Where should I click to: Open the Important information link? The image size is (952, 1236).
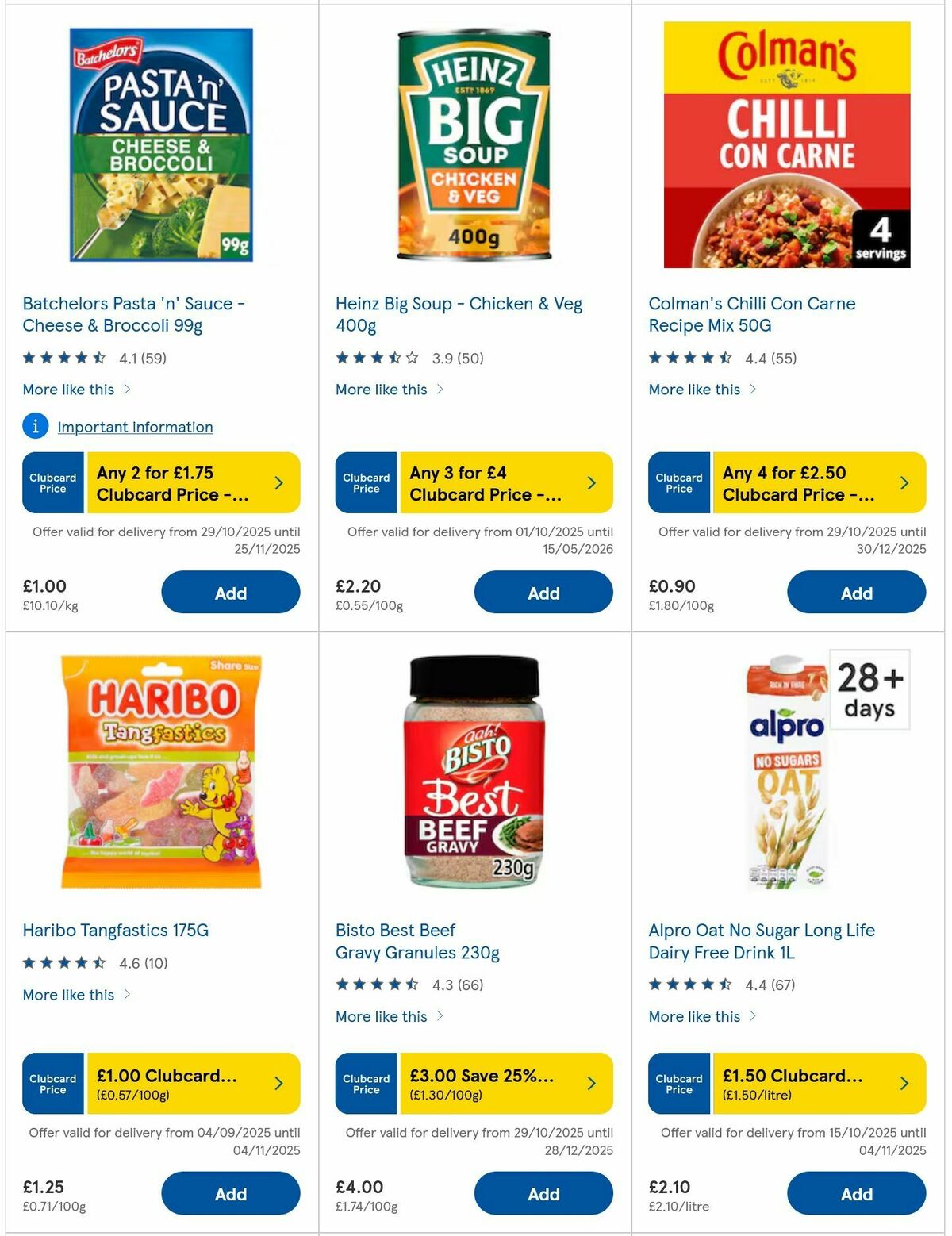click(135, 426)
